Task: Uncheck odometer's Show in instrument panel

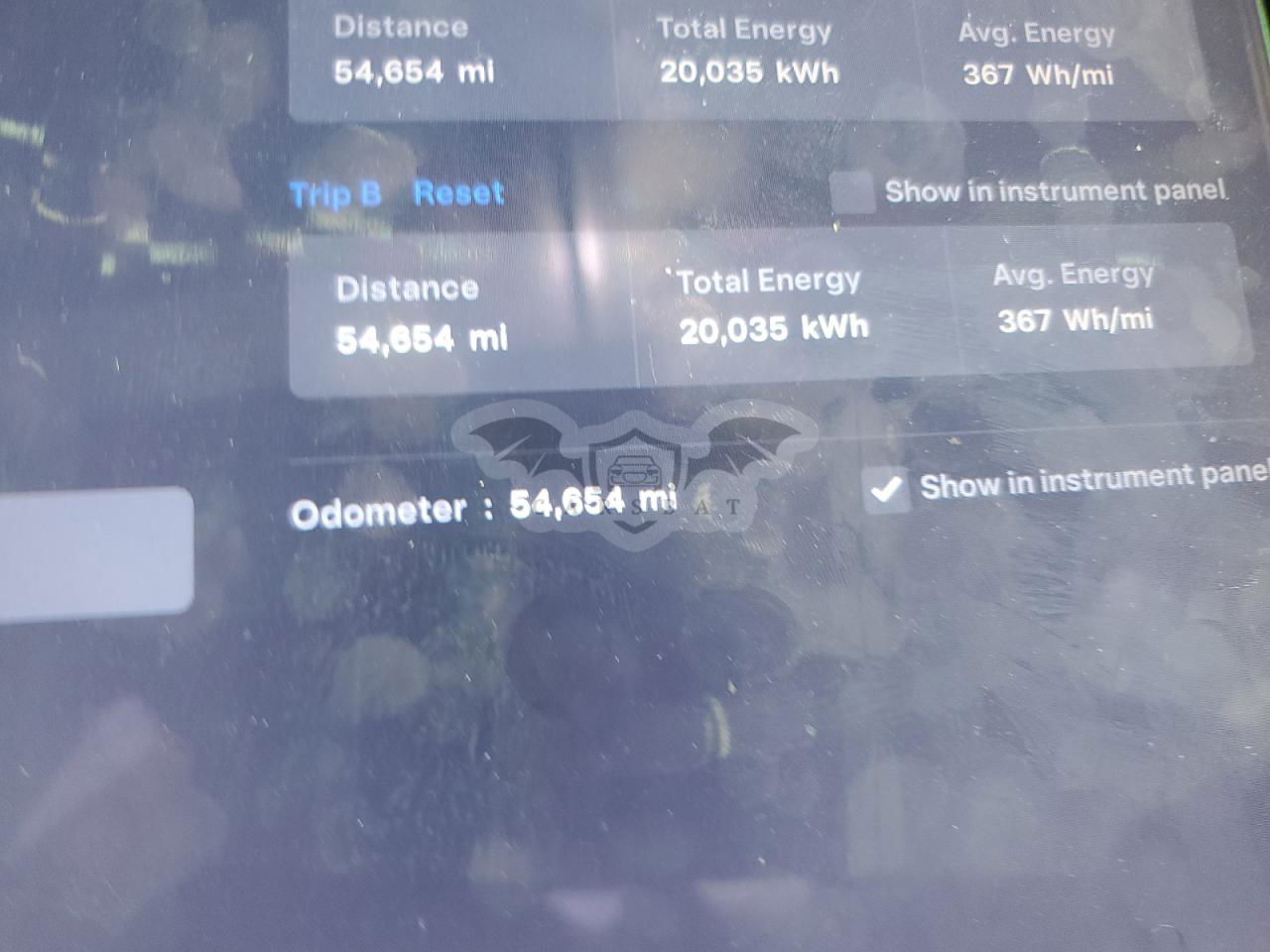Action: (x=885, y=490)
